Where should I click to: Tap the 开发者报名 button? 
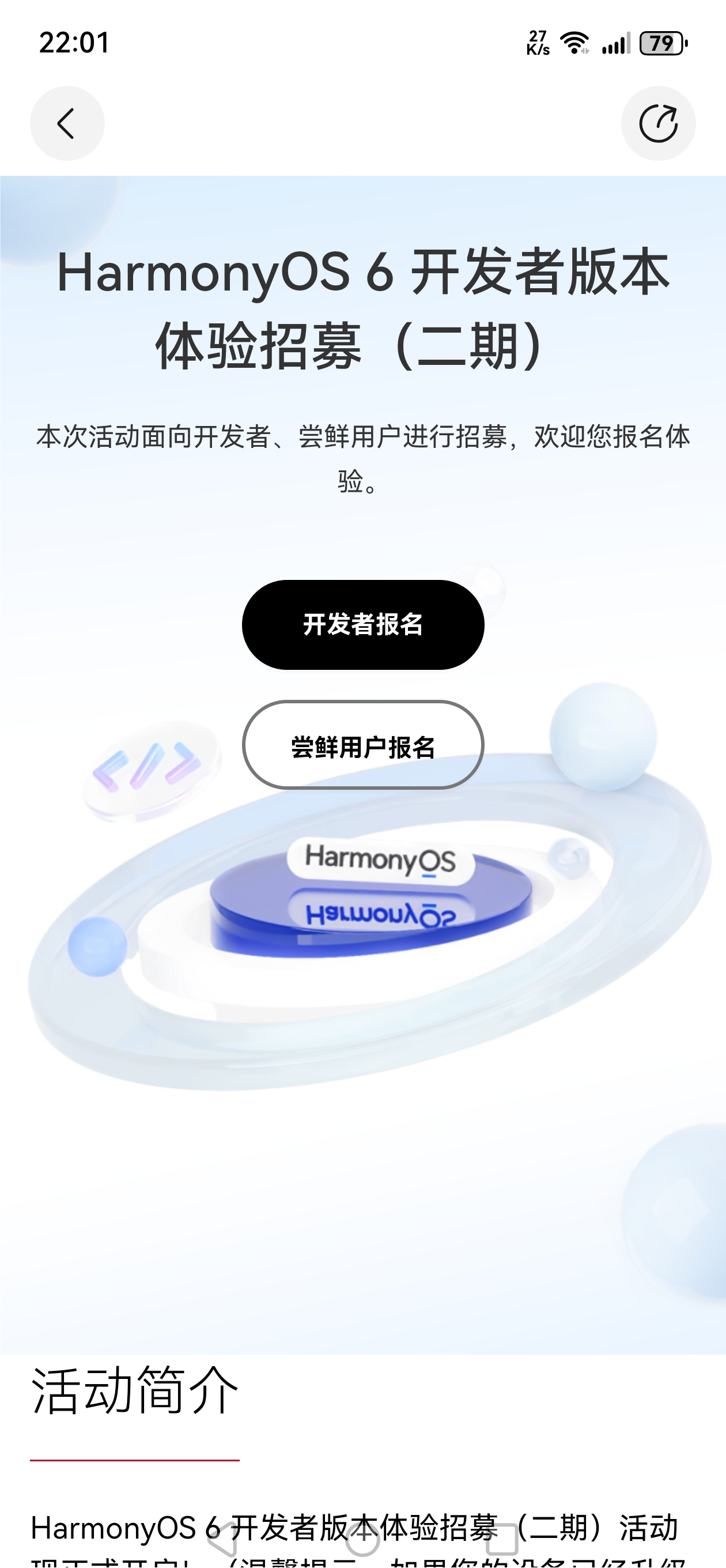click(x=362, y=624)
